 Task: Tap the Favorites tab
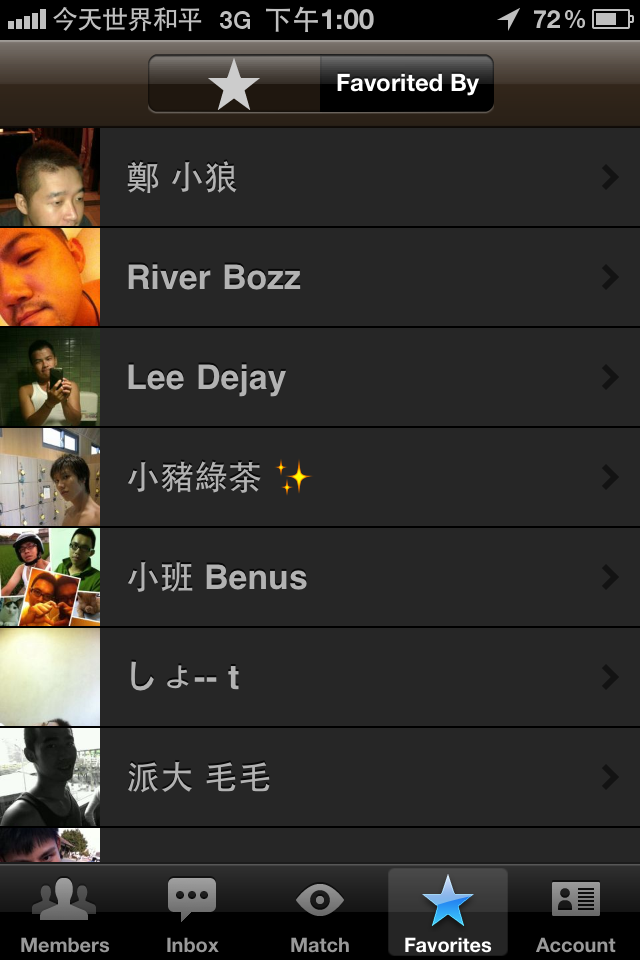(x=448, y=914)
